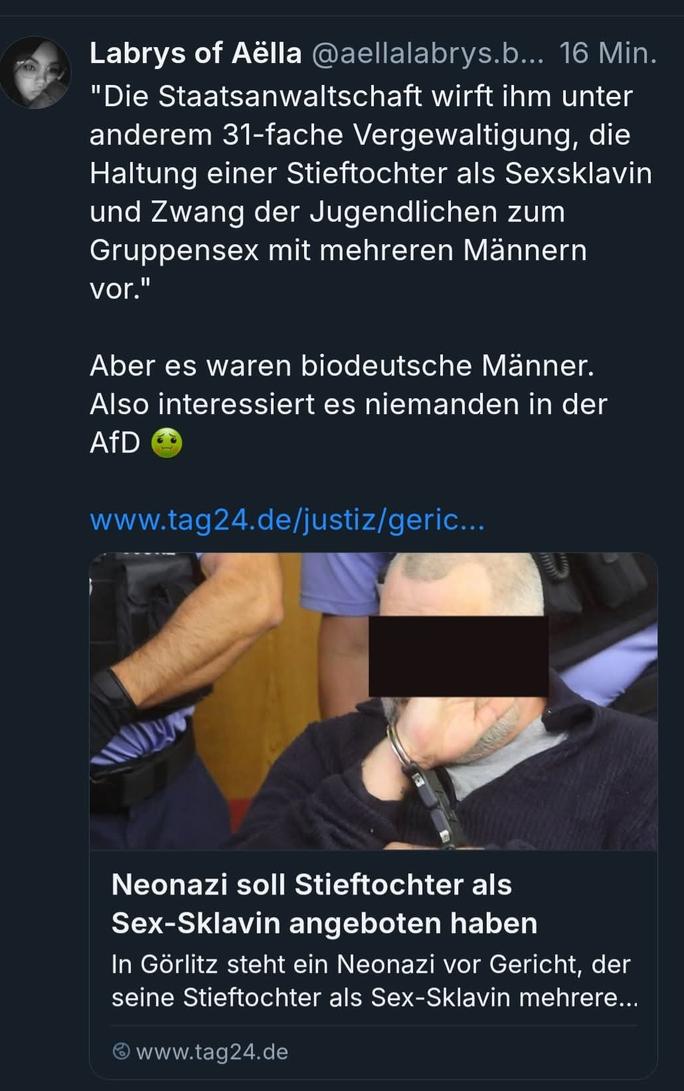Image resolution: width=684 pixels, height=1091 pixels.
Task: Open the www.tag24.de/justiz link
Action: [x=287, y=521]
